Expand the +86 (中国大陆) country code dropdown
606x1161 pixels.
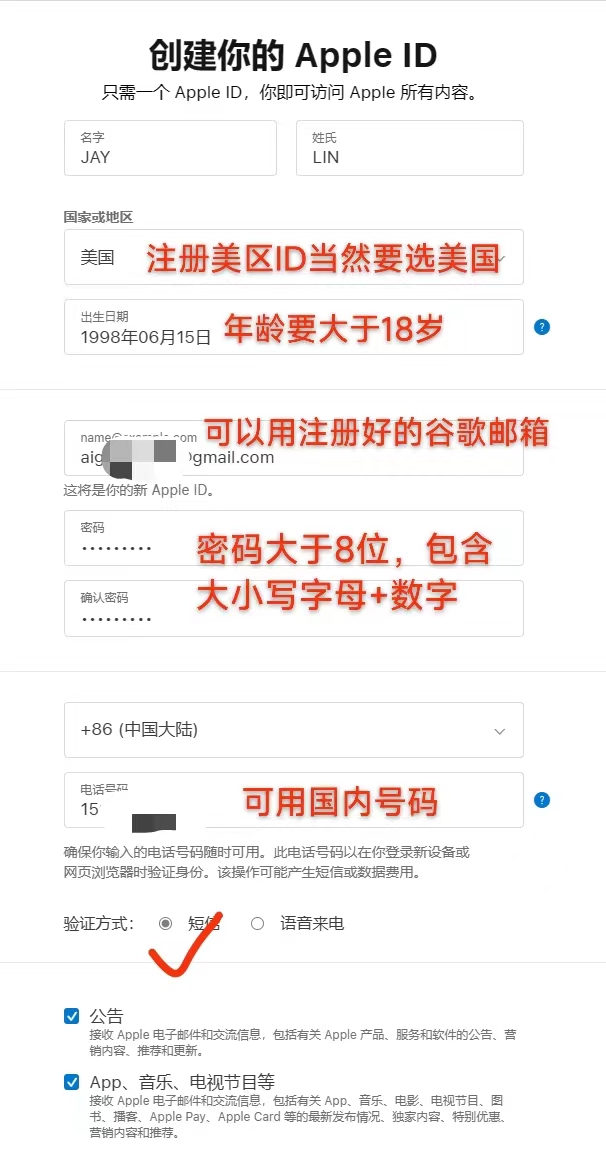(x=293, y=730)
